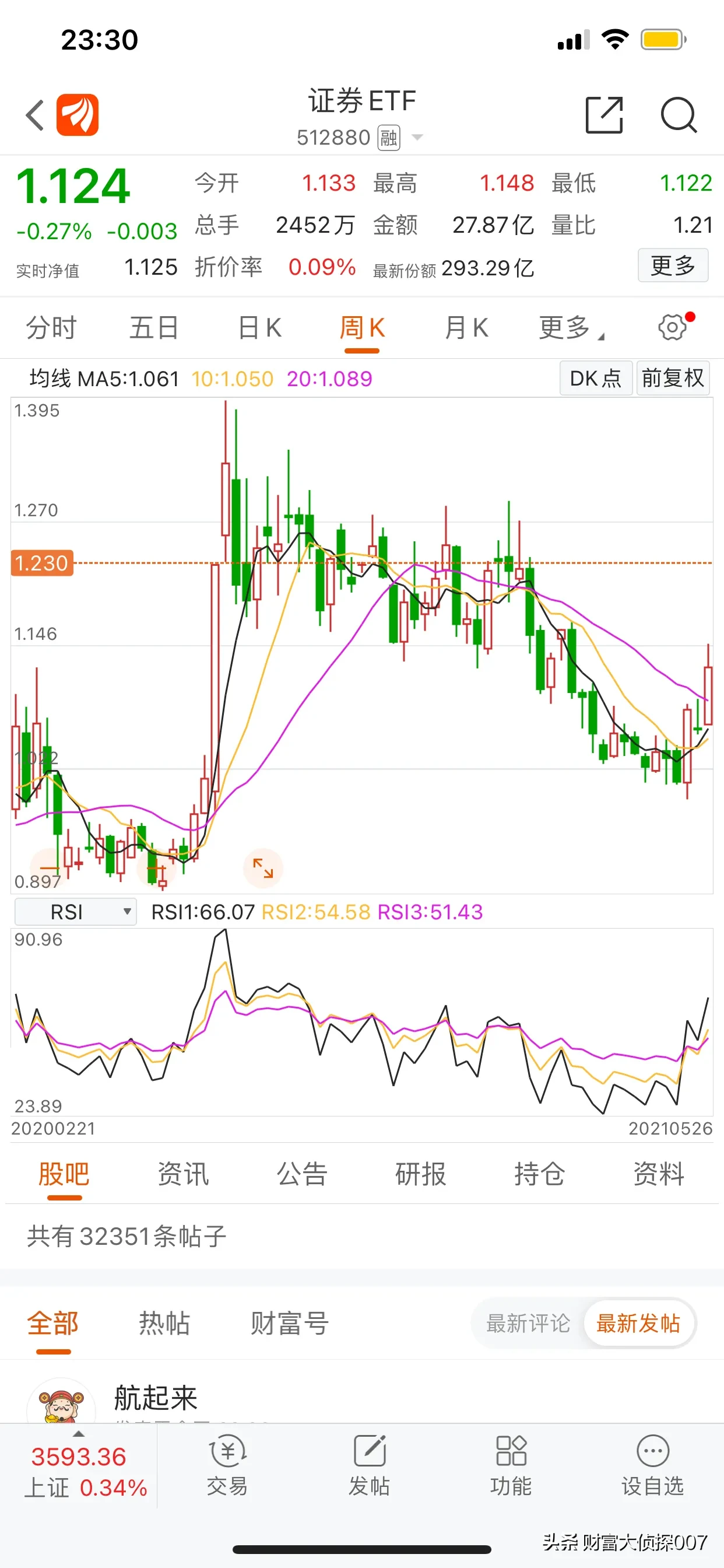Image resolution: width=724 pixels, height=1568 pixels.
Task: Open the search magnifier
Action: pos(679,115)
